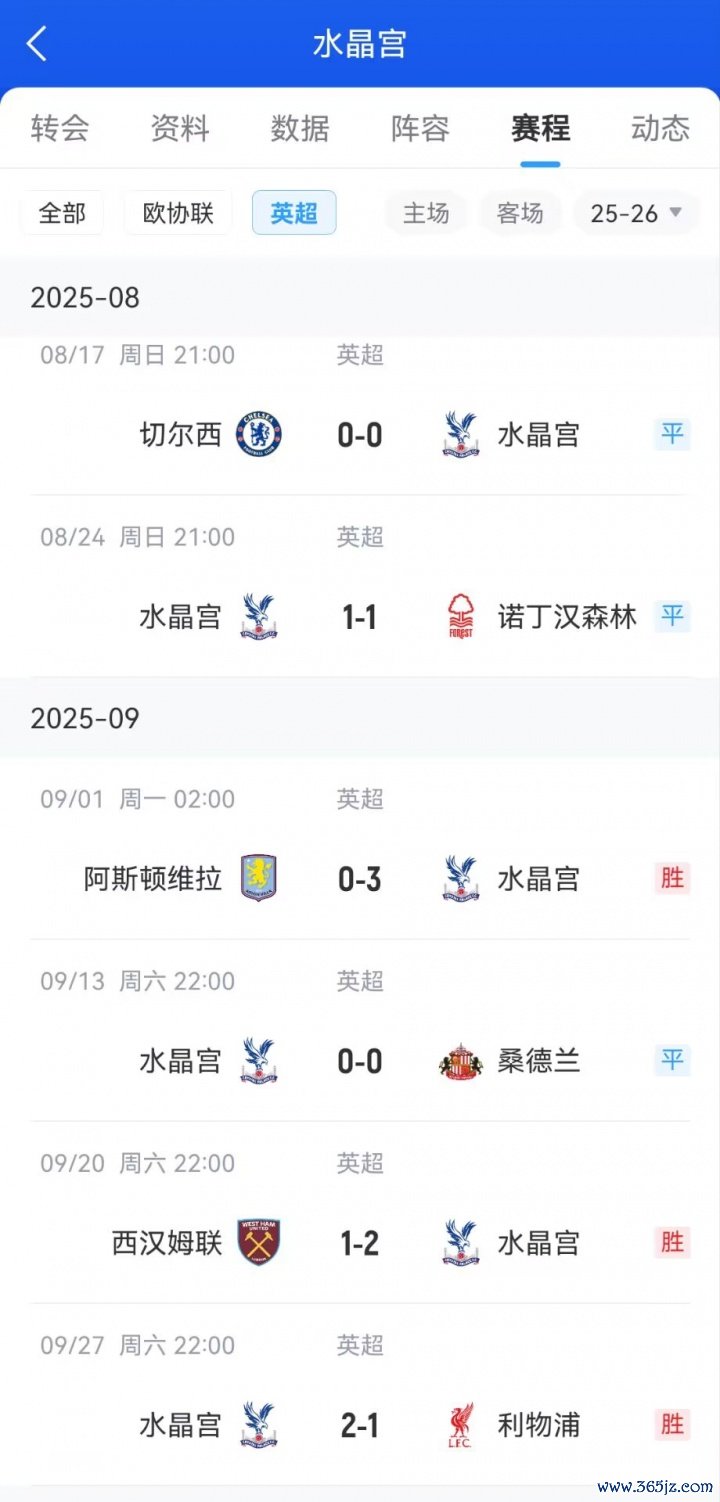Open the 水晶宫 vs 诺丁汉森林 match

coord(360,617)
